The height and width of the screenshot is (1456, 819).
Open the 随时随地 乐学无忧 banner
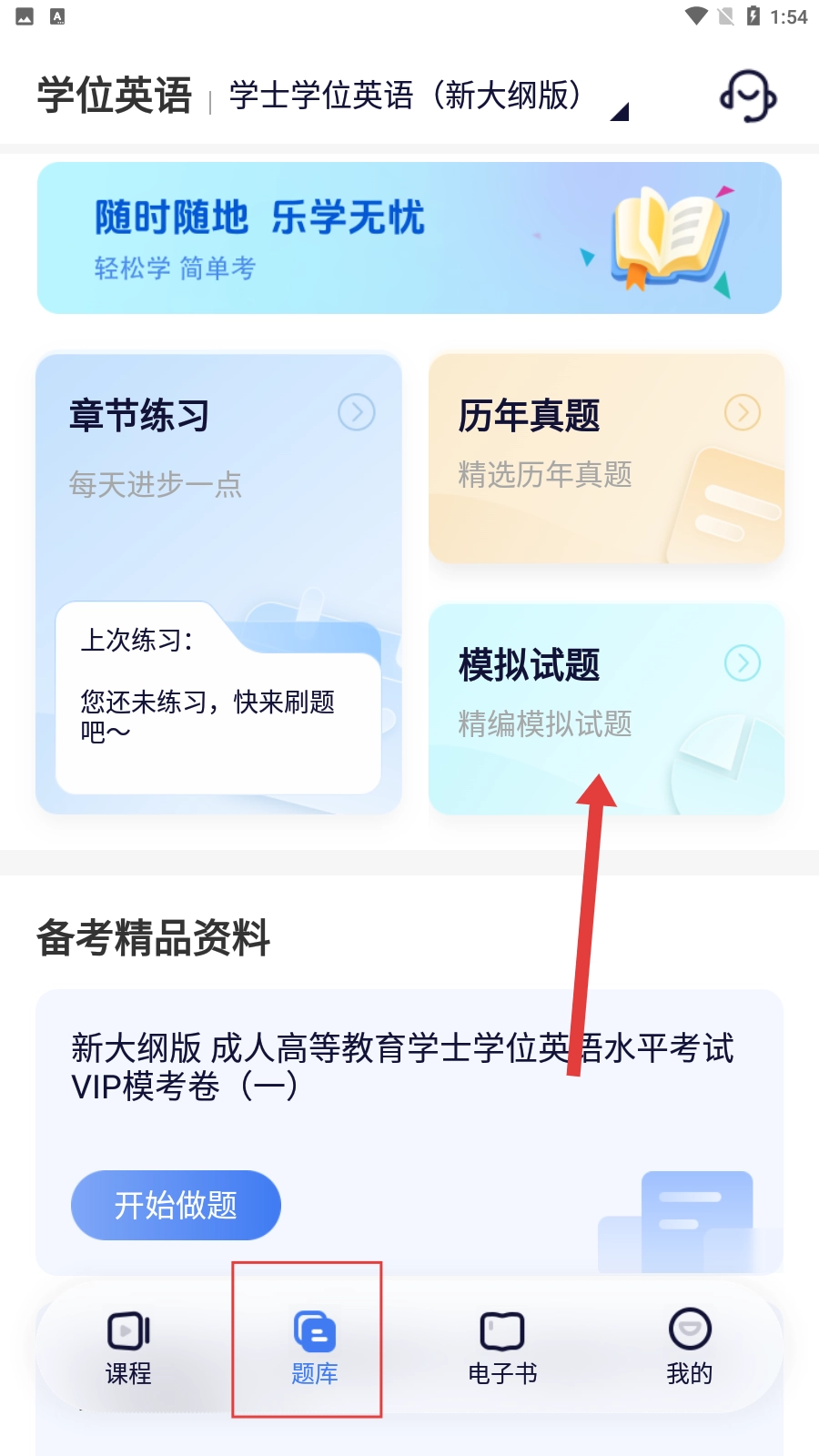[x=409, y=238]
